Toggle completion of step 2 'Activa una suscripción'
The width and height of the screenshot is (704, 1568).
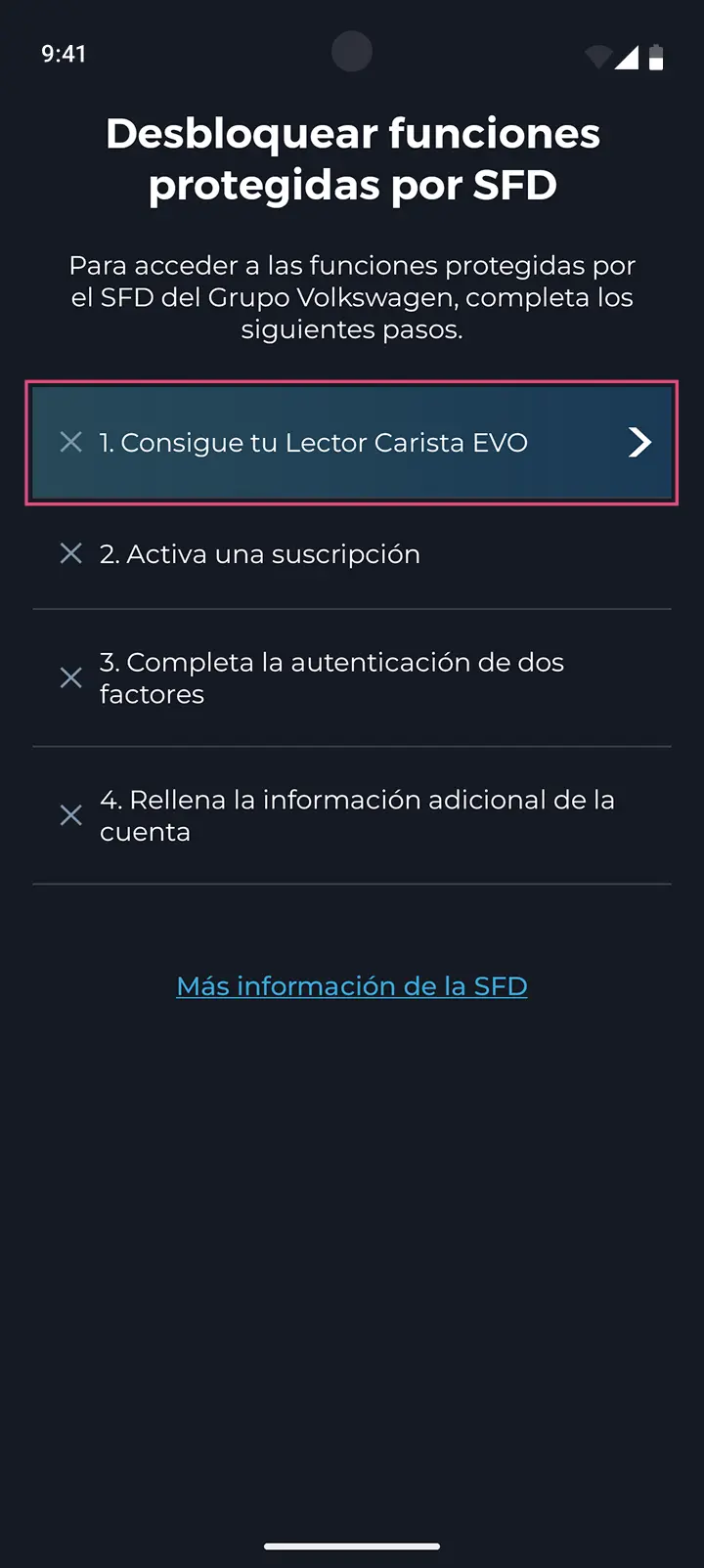point(70,553)
